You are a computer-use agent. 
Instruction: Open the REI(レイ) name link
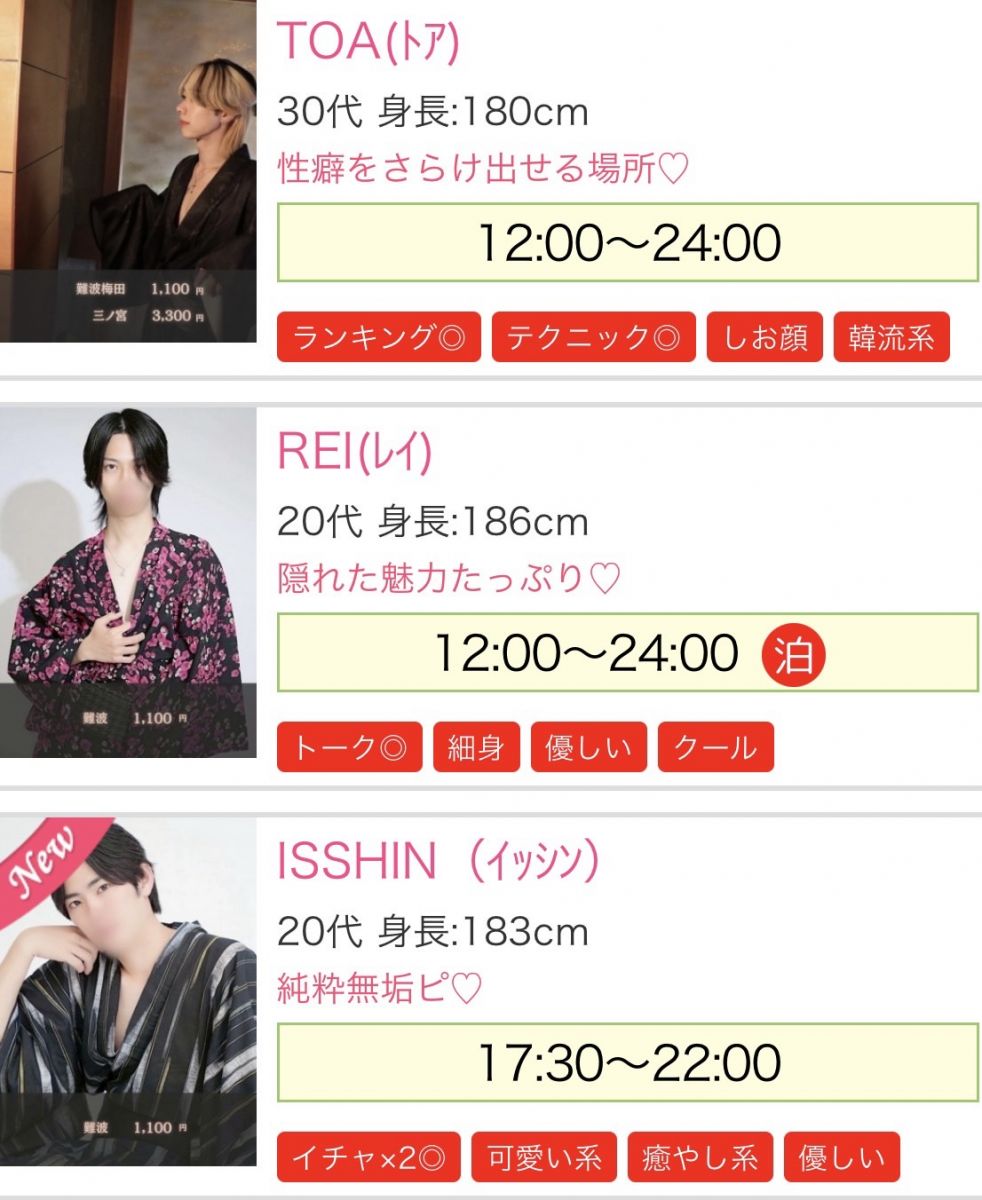click(354, 453)
